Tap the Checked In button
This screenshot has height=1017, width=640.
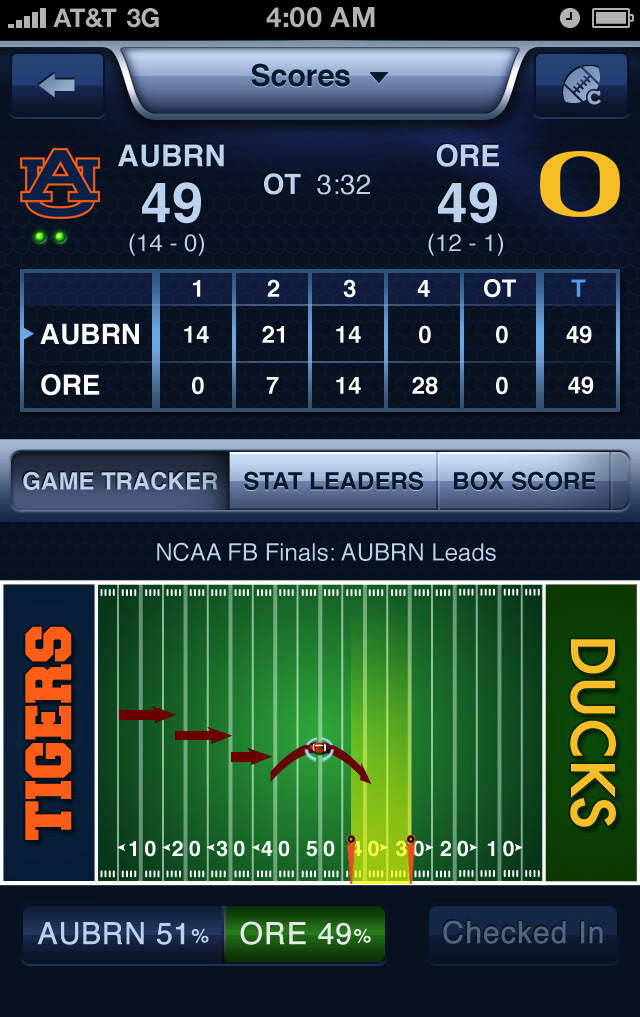(x=522, y=934)
